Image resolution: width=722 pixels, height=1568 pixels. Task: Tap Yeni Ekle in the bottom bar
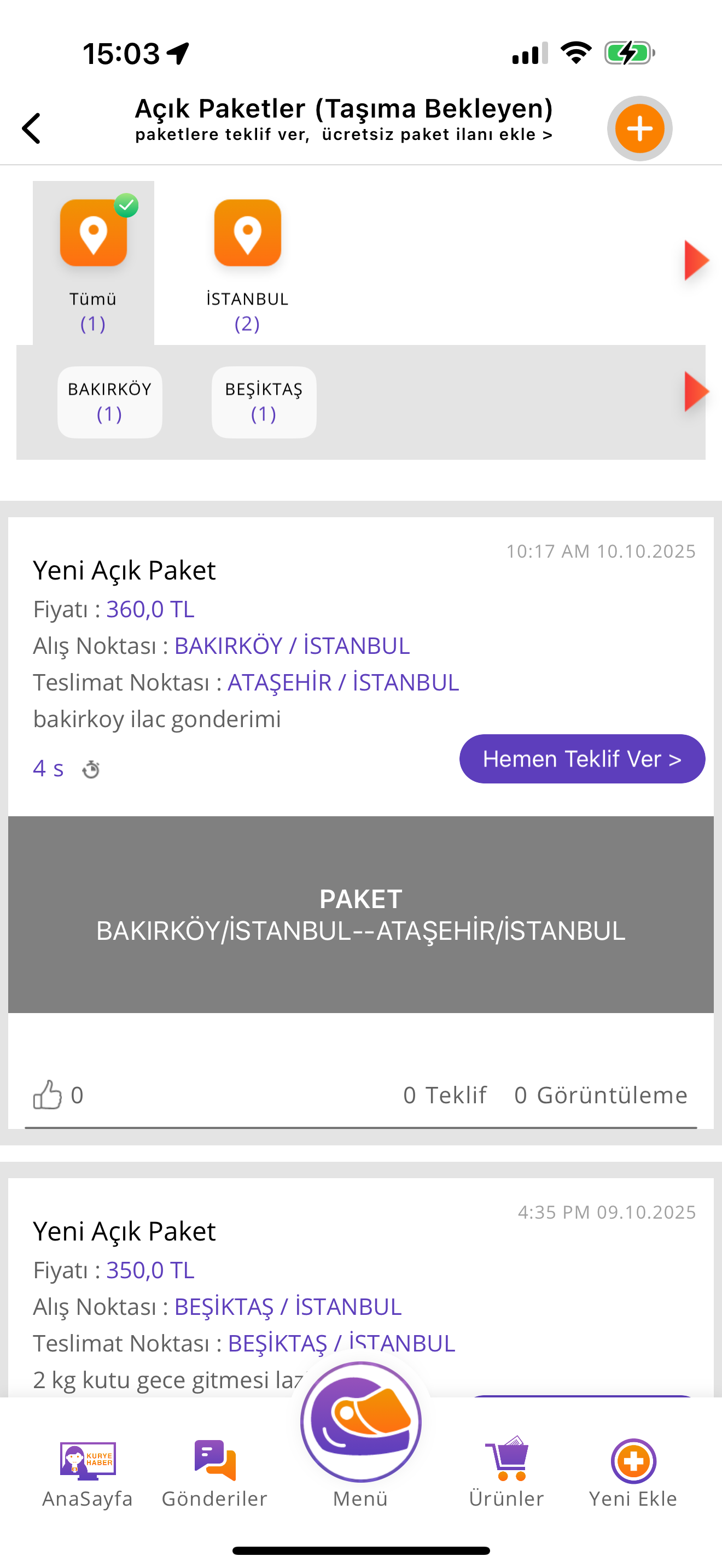coord(633,1473)
